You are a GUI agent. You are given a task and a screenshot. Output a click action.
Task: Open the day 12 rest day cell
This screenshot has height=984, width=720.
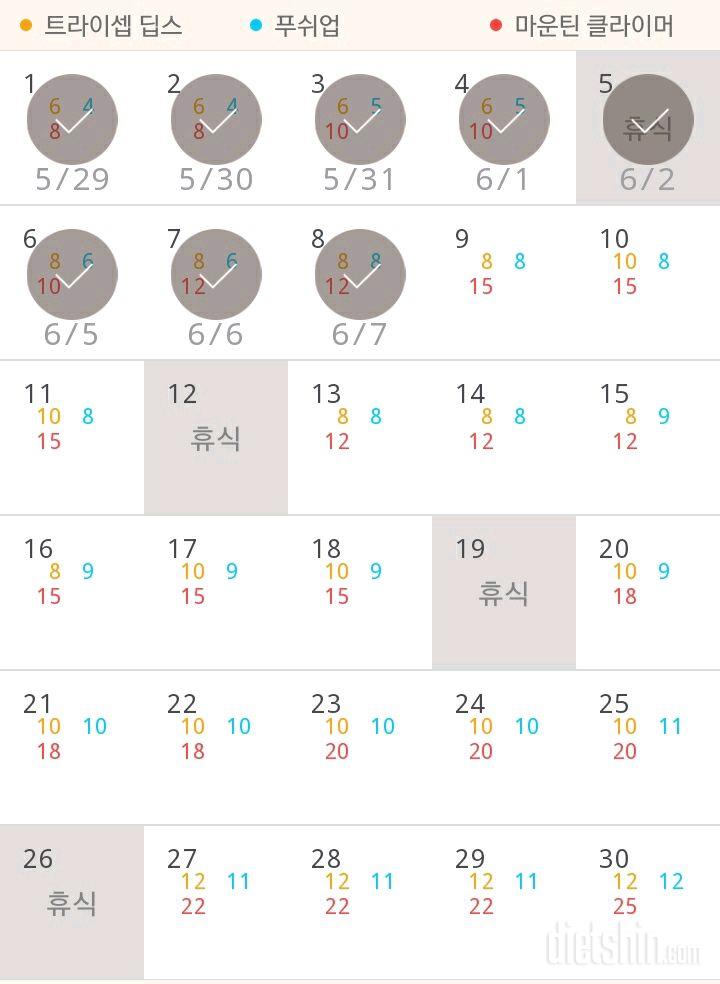click(x=216, y=437)
